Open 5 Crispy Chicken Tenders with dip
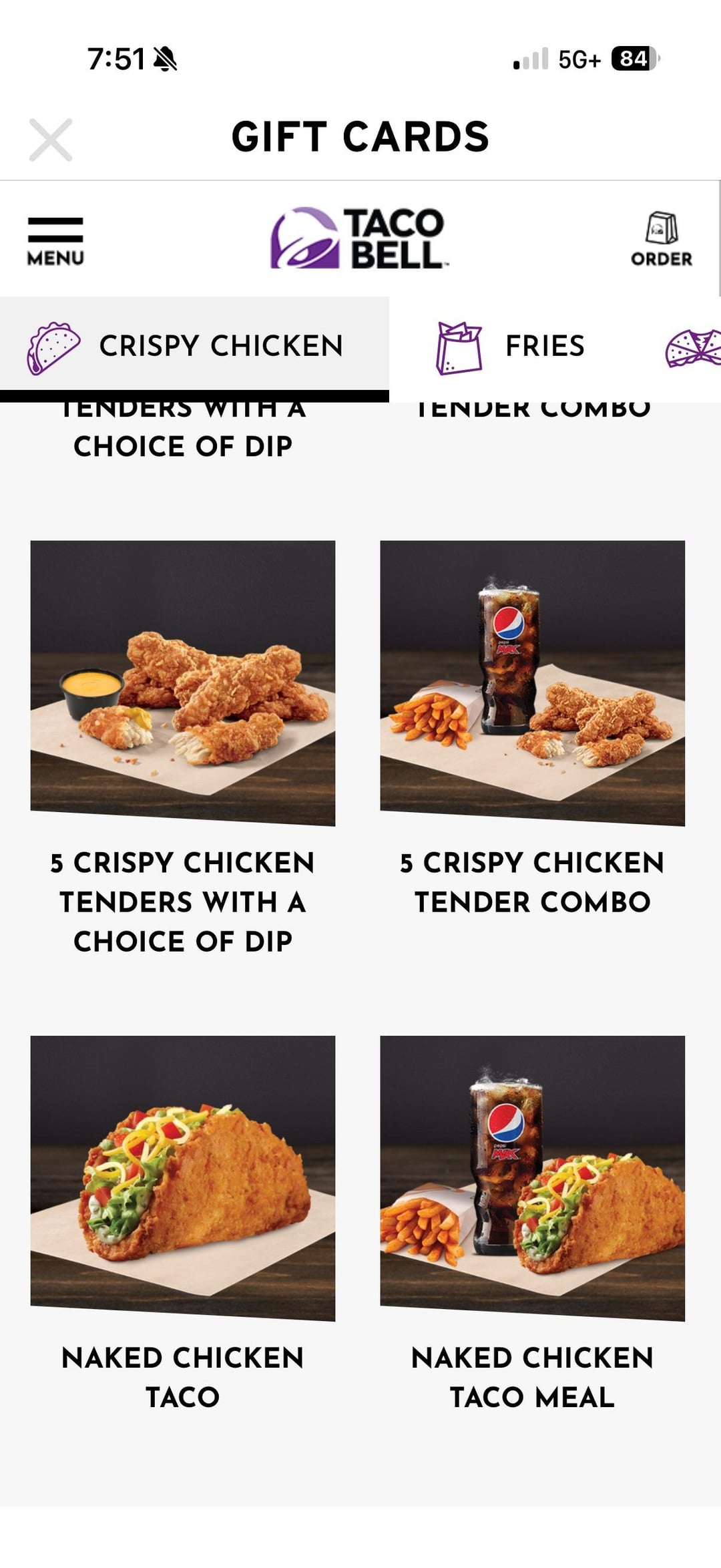The image size is (721, 1568). tap(183, 684)
